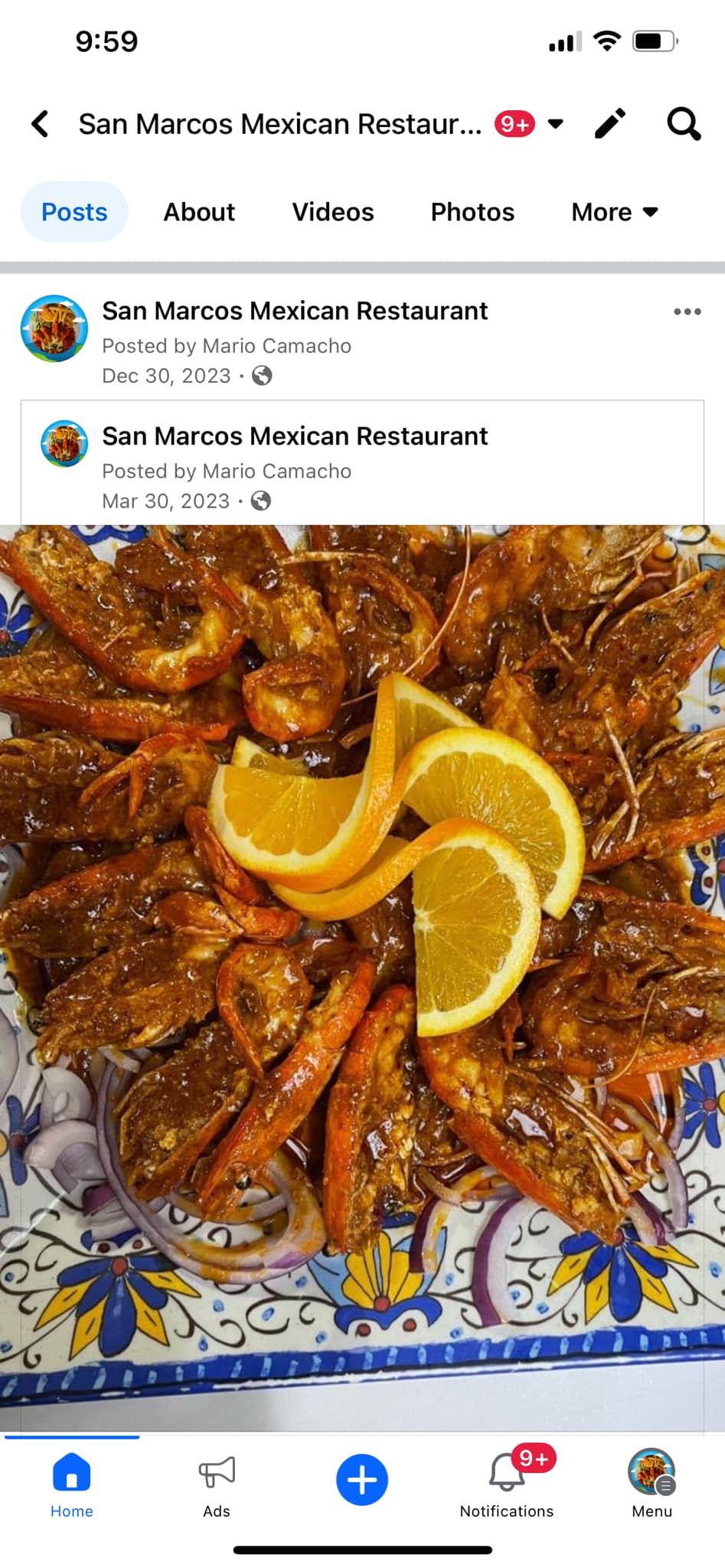The width and height of the screenshot is (725, 1568).
Task: Open the three-dot menu on Dec 30 post
Action: tap(687, 312)
